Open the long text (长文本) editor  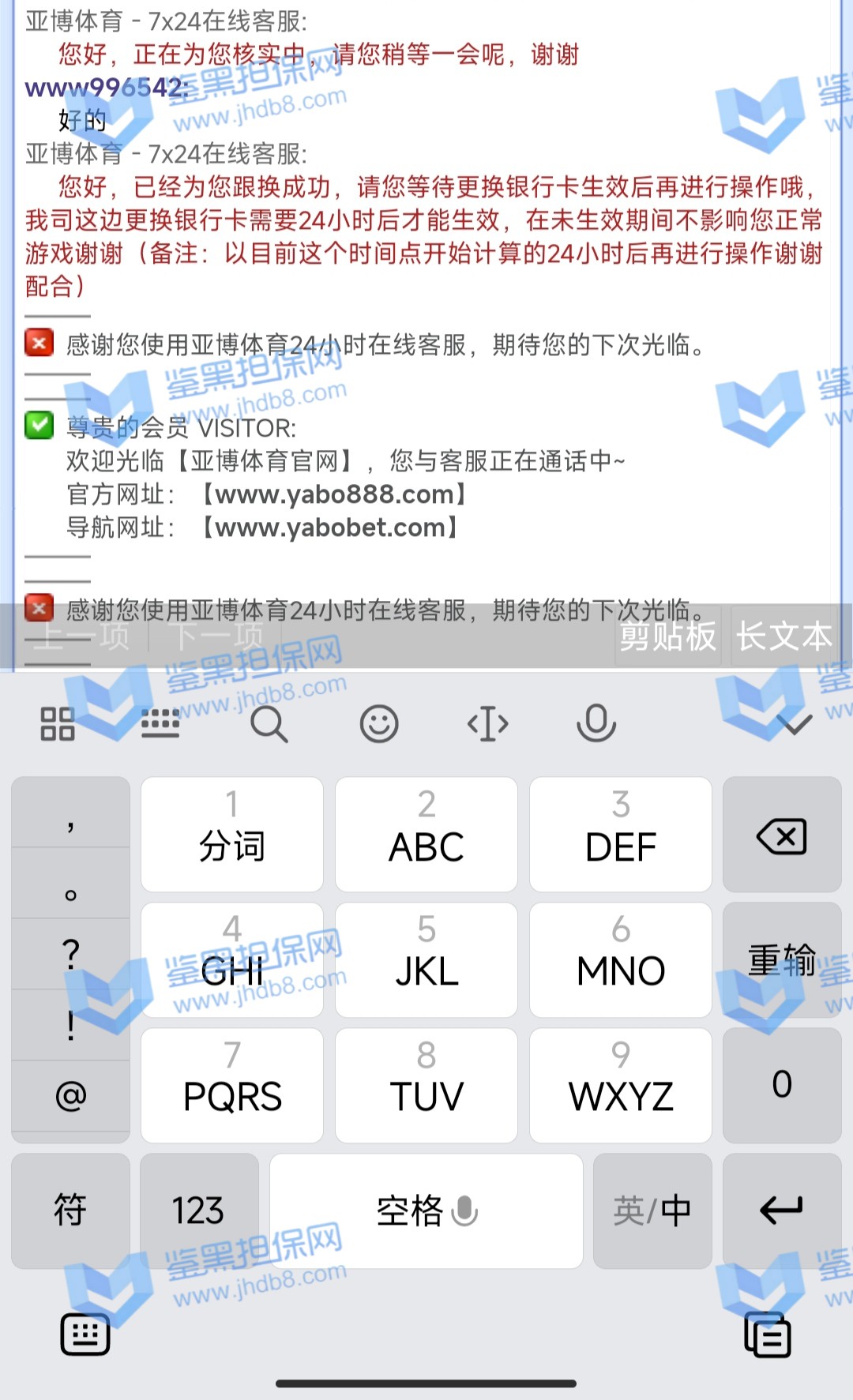point(783,636)
